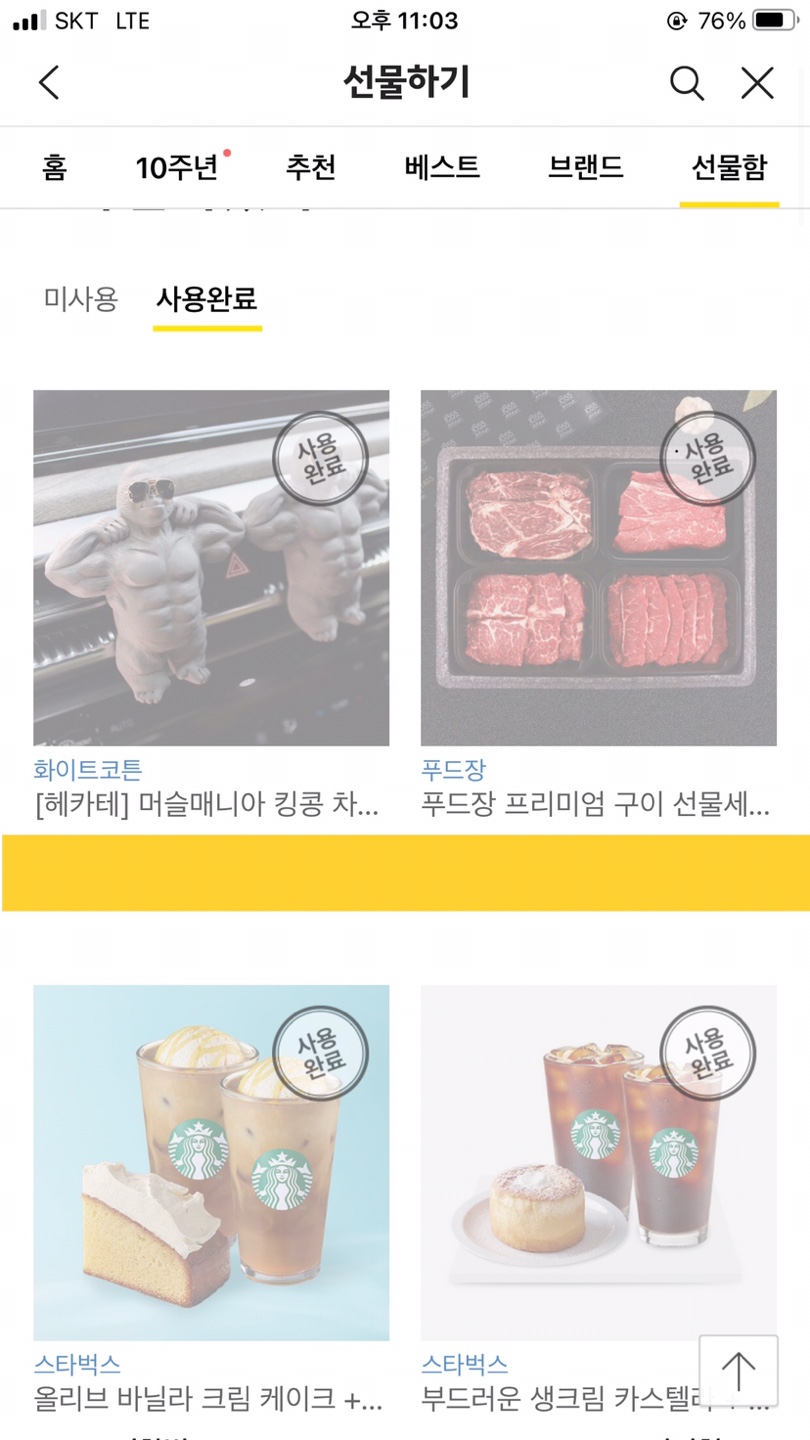Open search in the 선물하기 header

(x=687, y=84)
